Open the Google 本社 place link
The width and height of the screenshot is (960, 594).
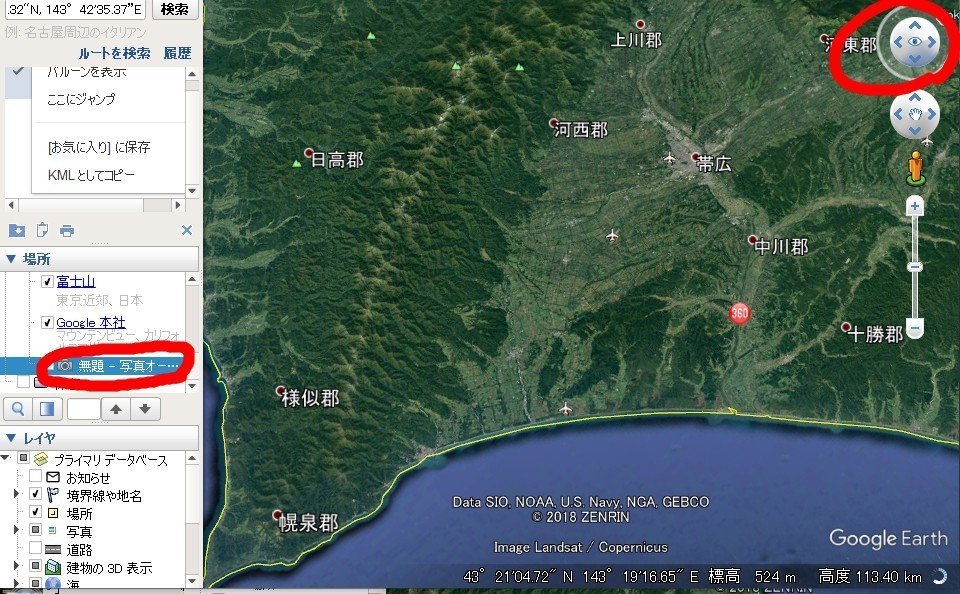coord(90,323)
